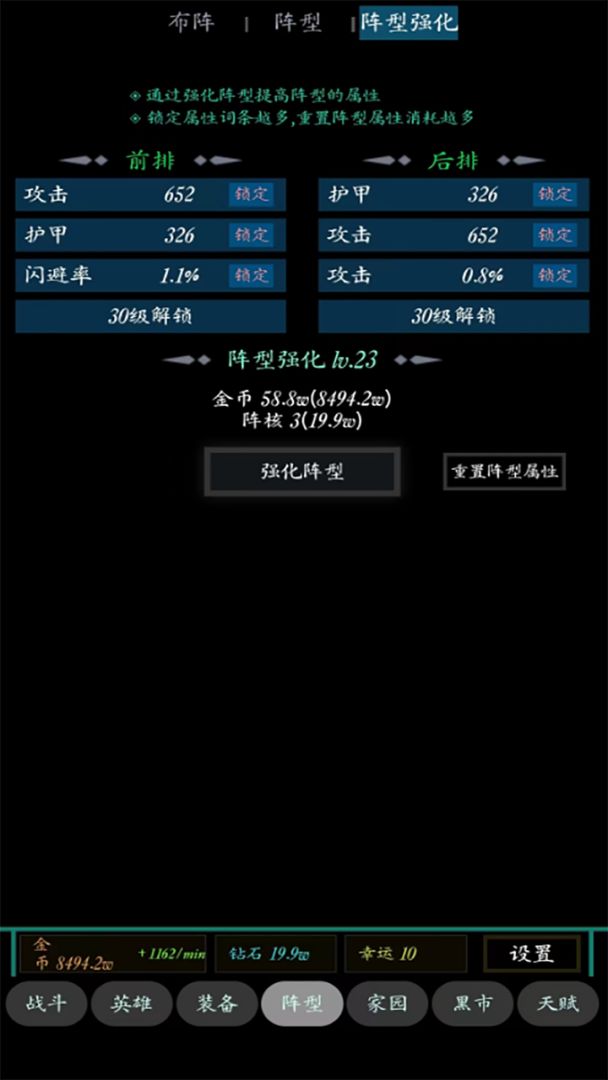The image size is (608, 1080).
Task: Open the 英雄 tab
Action: (x=131, y=1004)
